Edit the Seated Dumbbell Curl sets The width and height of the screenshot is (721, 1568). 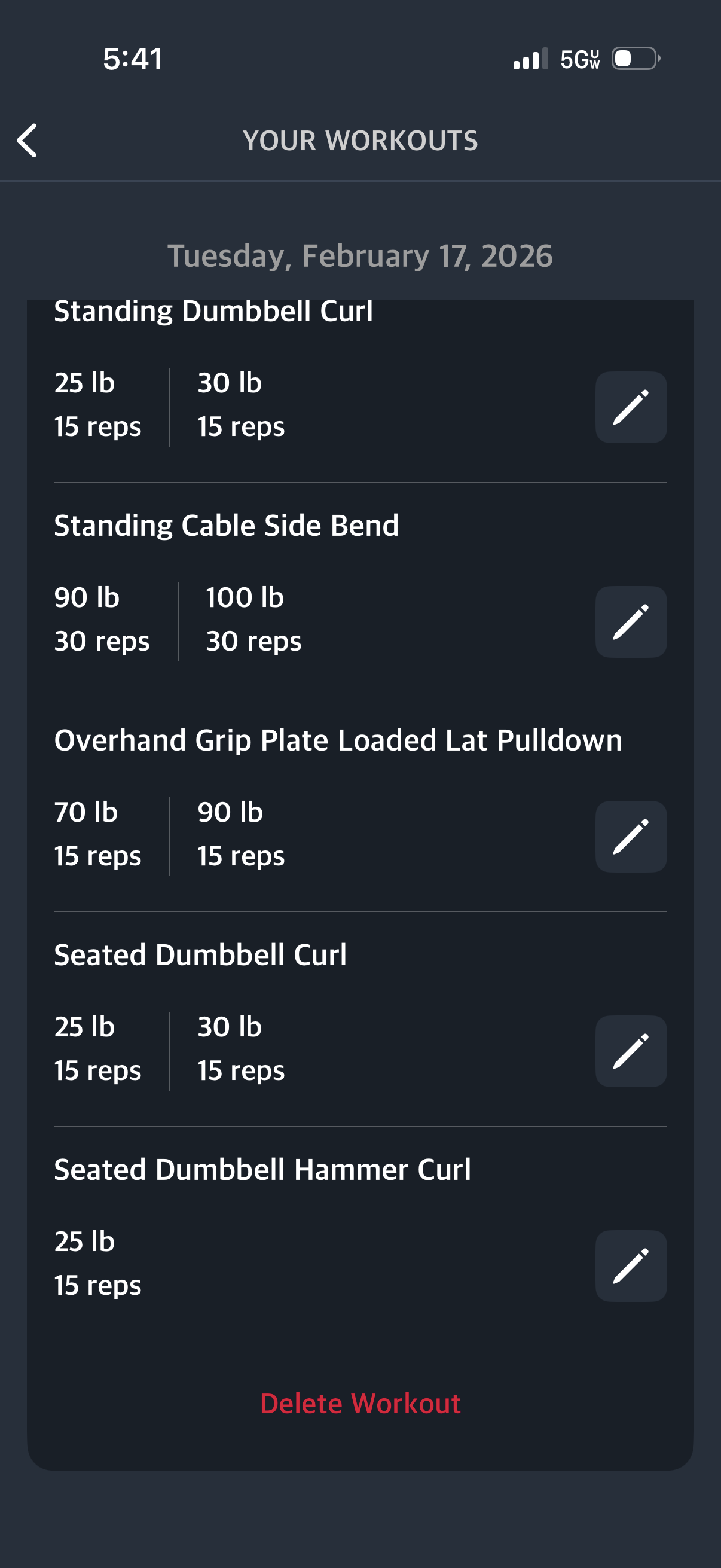click(x=630, y=1051)
